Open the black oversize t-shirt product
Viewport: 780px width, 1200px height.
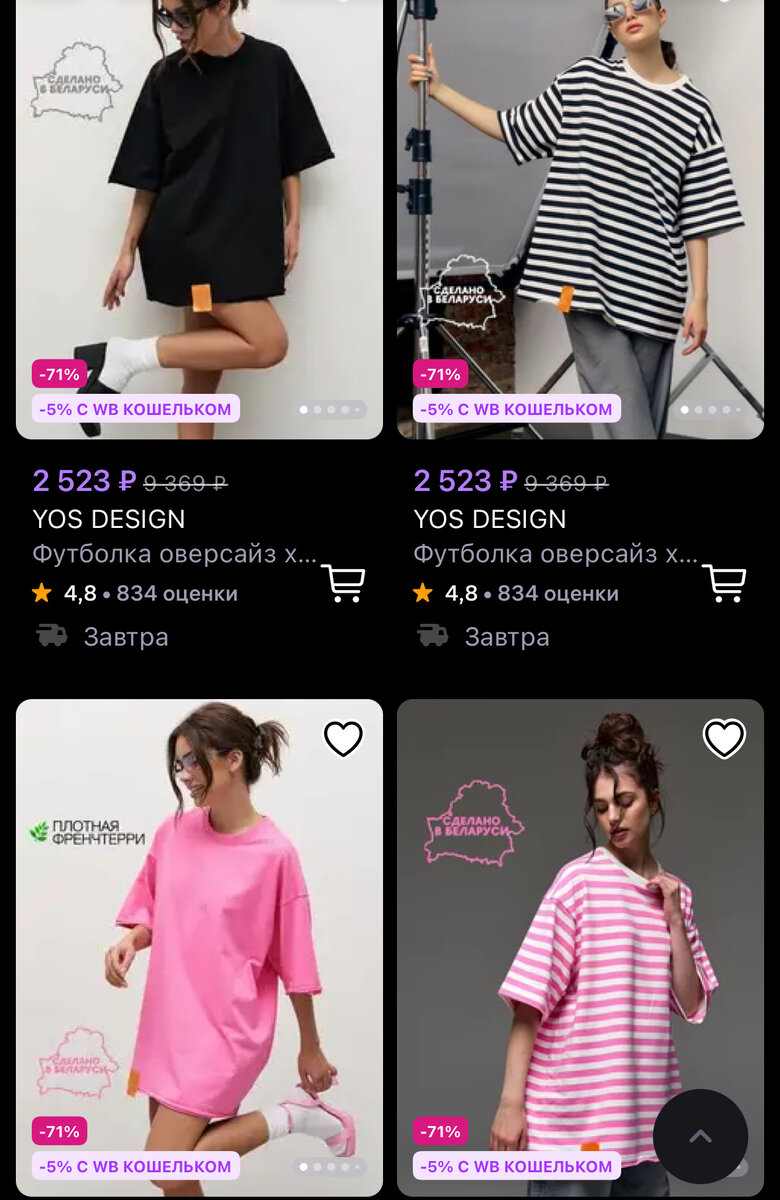click(x=199, y=220)
